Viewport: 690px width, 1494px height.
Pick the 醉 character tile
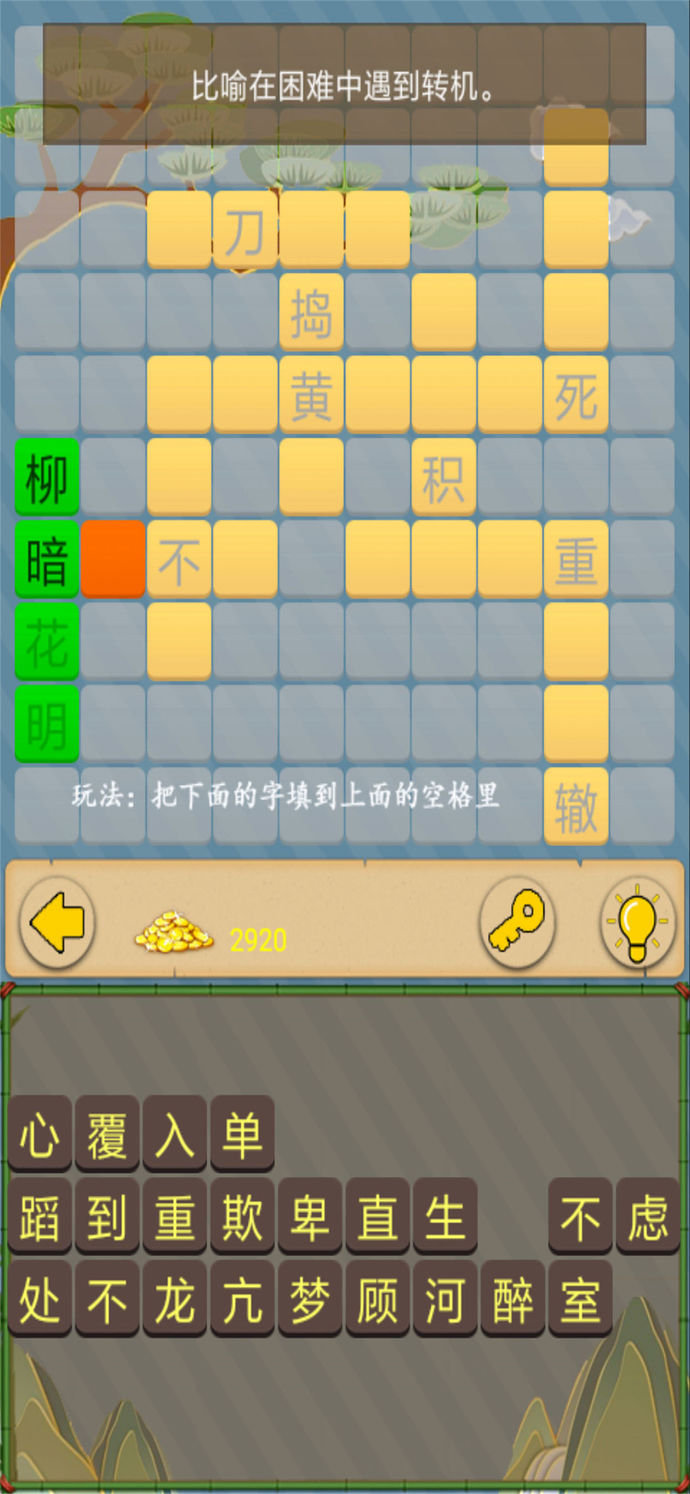coord(513,1299)
